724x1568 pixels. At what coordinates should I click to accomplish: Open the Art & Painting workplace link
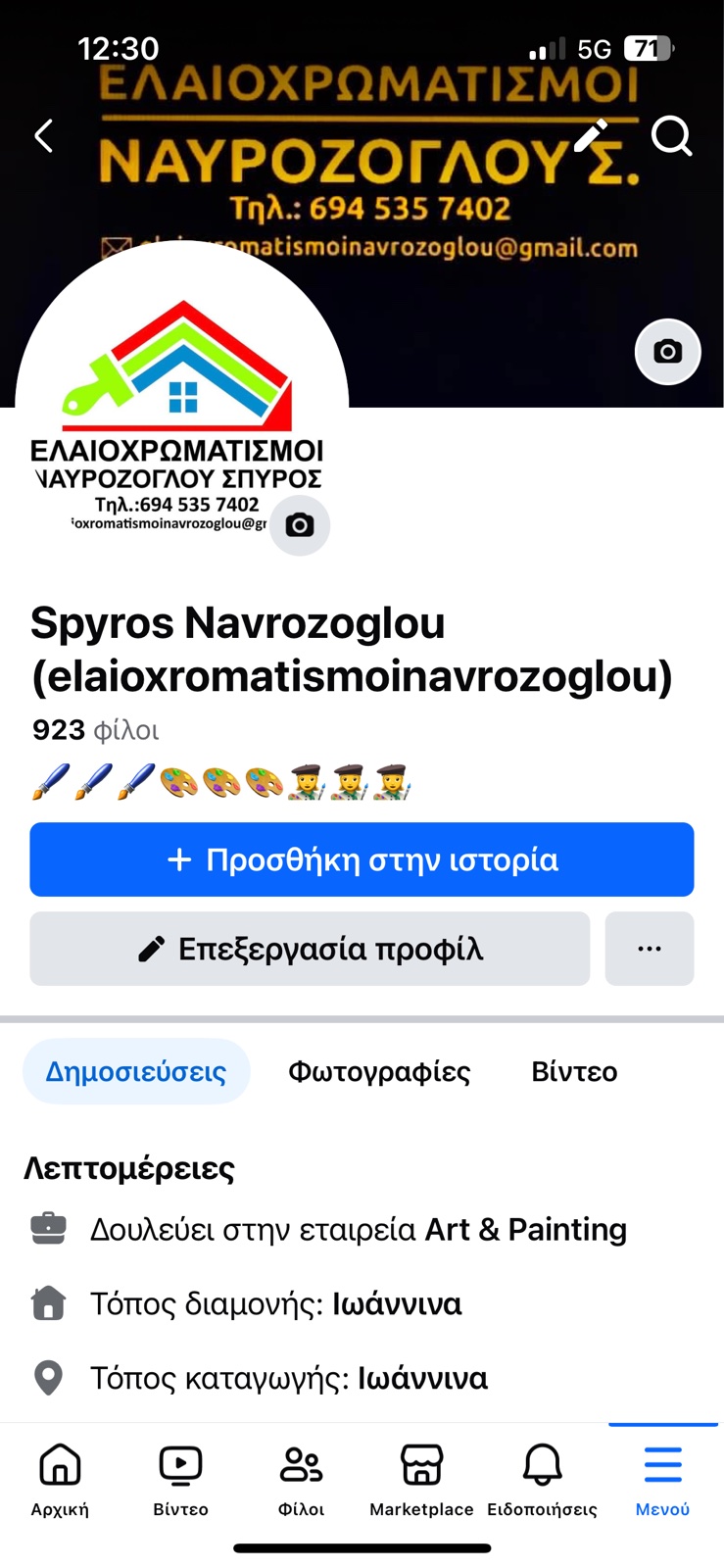[x=525, y=1229]
